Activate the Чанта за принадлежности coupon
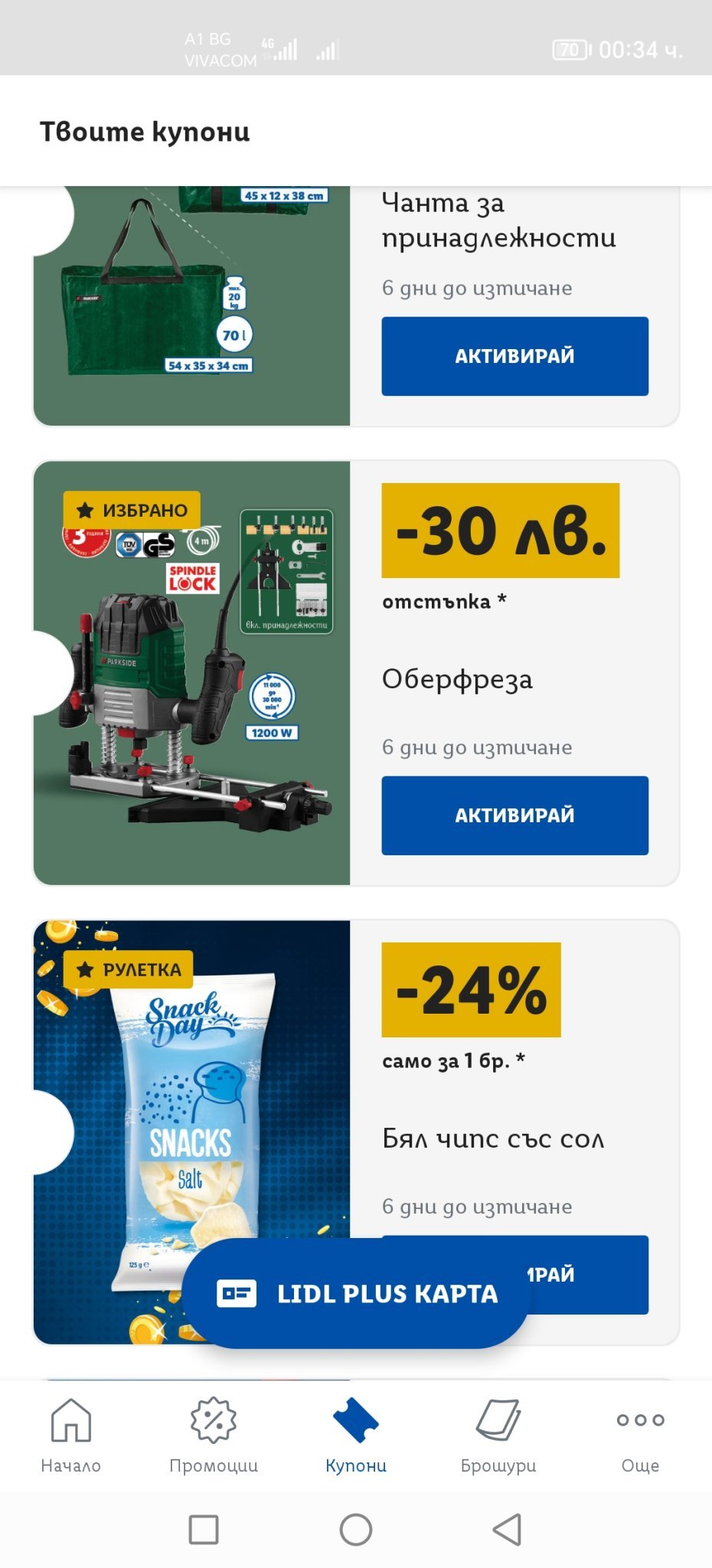This screenshot has width=712, height=1568. click(514, 356)
